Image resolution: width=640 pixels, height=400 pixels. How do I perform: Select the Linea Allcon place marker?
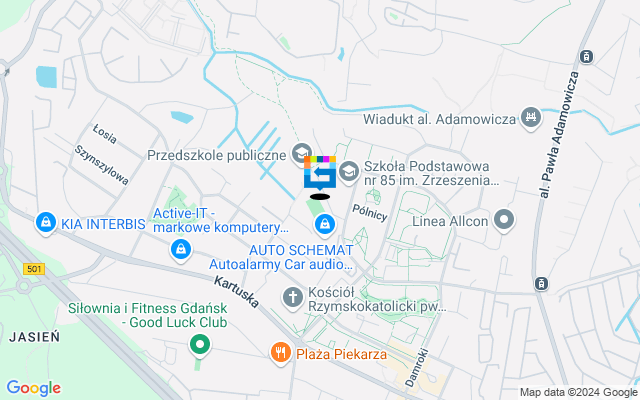coord(505,220)
